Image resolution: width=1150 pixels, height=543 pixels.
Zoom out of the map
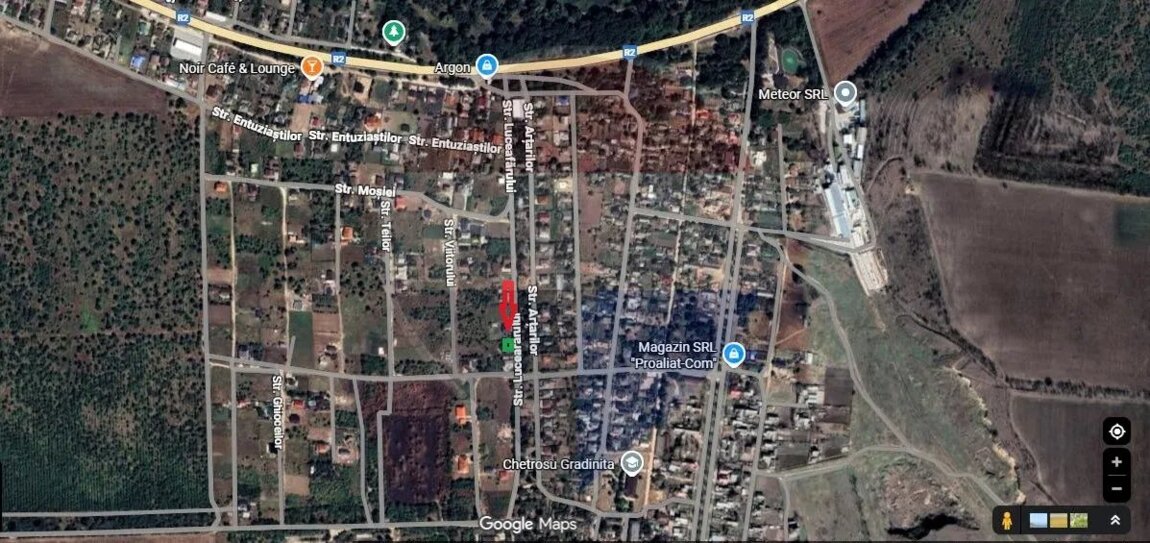1116,489
